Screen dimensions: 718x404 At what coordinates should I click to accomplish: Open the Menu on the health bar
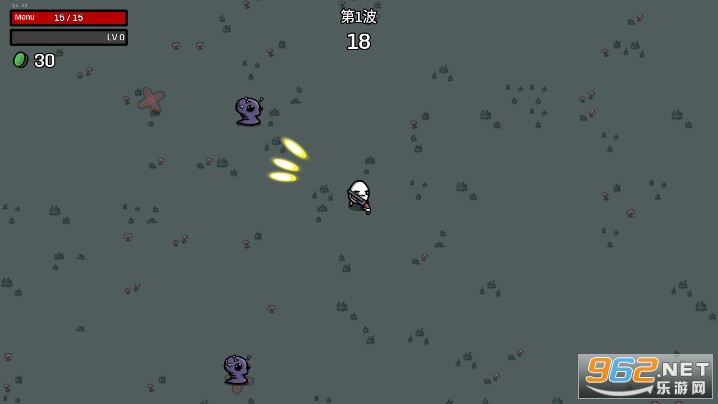[25, 17]
